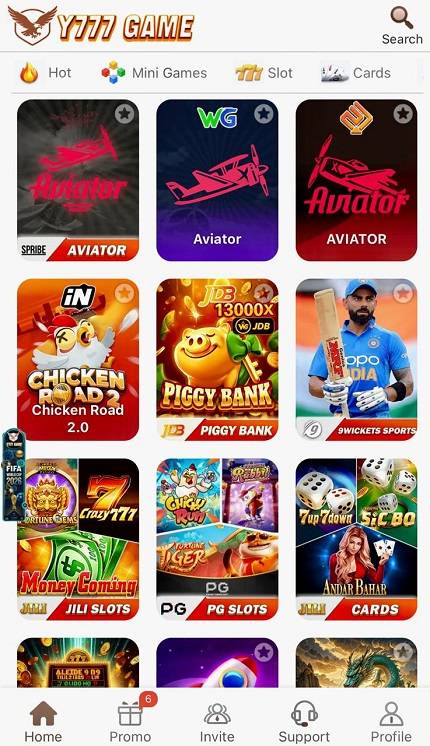This screenshot has height=746, width=430.
Task: Open the Cards category tab
Action: (x=356, y=73)
